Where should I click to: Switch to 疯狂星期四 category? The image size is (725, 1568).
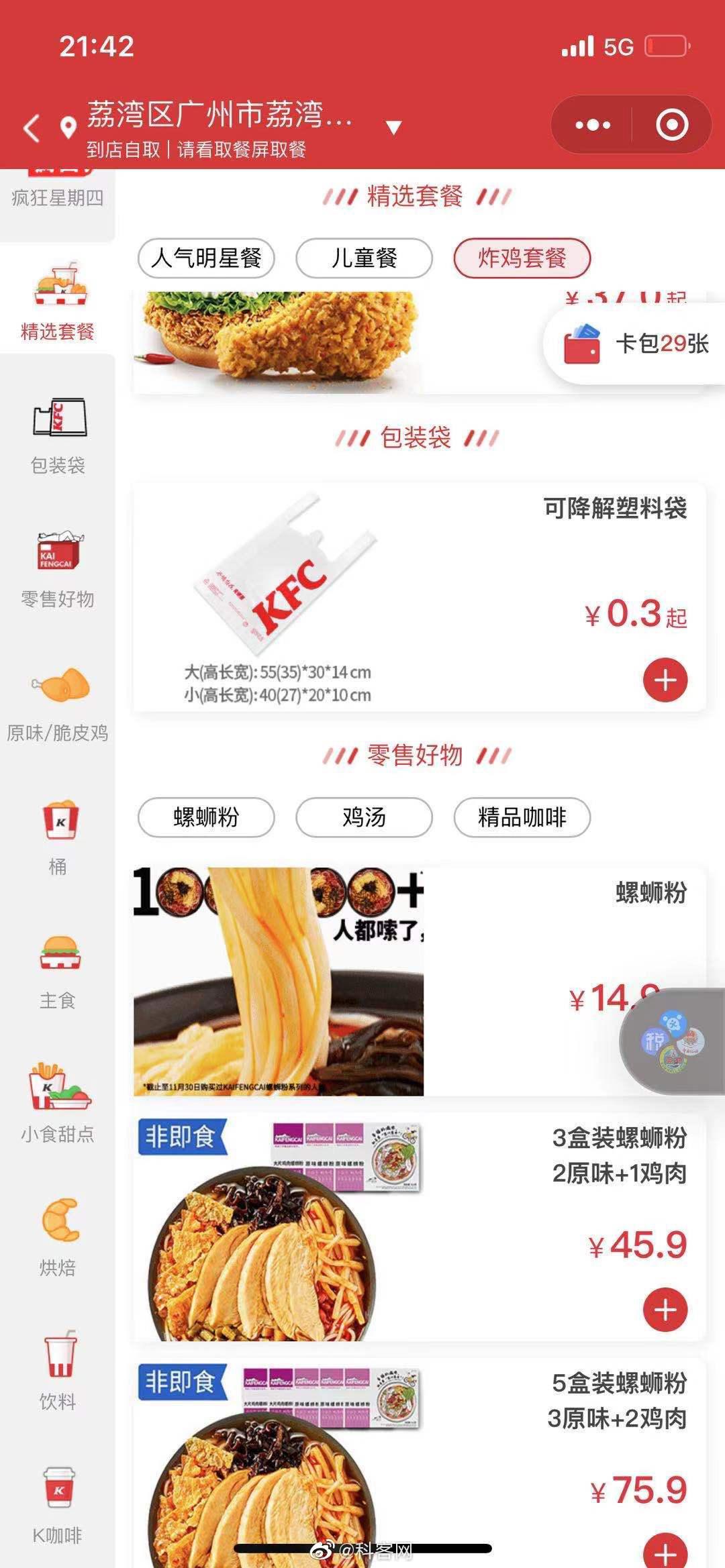point(57,197)
